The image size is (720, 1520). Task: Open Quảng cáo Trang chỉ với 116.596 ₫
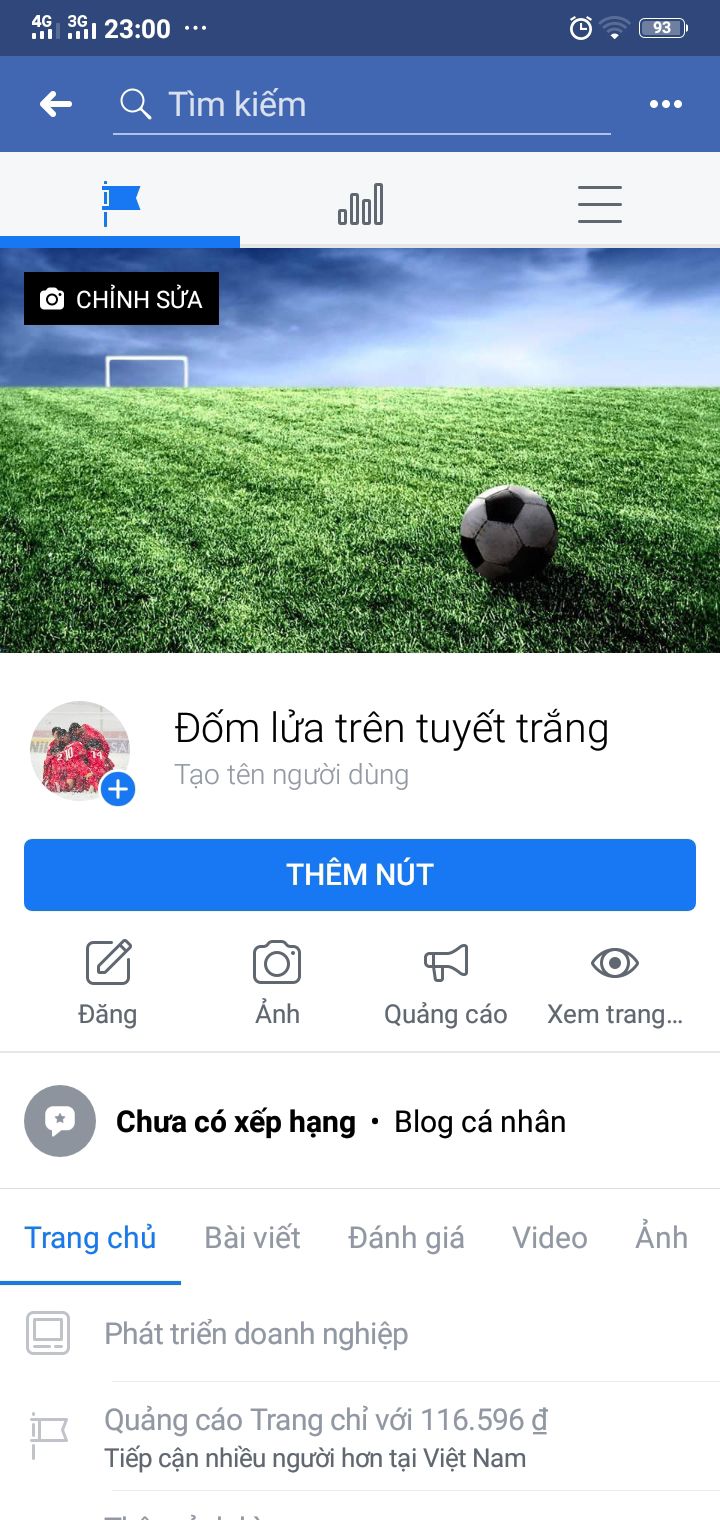[x=360, y=1437]
